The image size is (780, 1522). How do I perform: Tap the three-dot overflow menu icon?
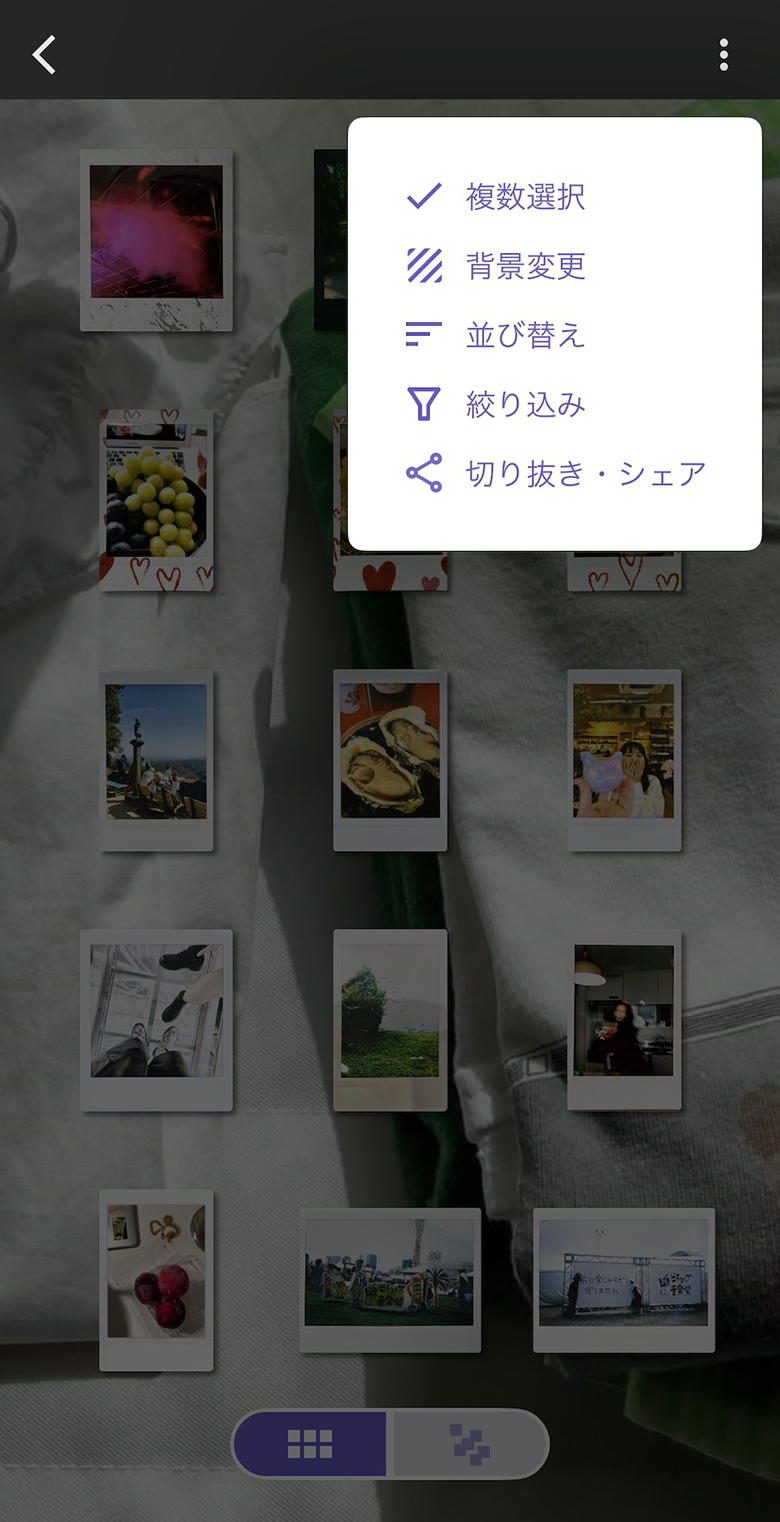click(x=723, y=55)
